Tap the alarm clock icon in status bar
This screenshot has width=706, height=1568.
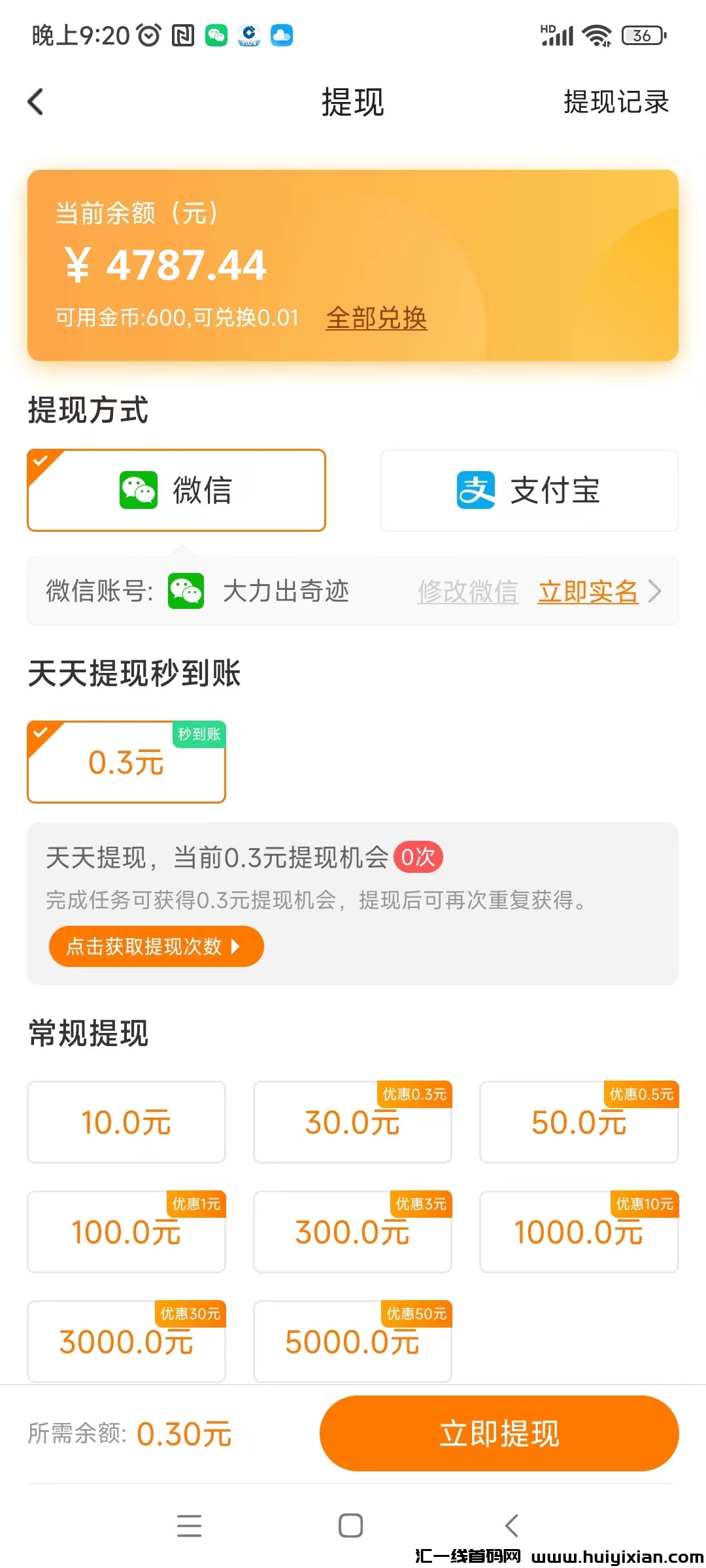point(147,36)
